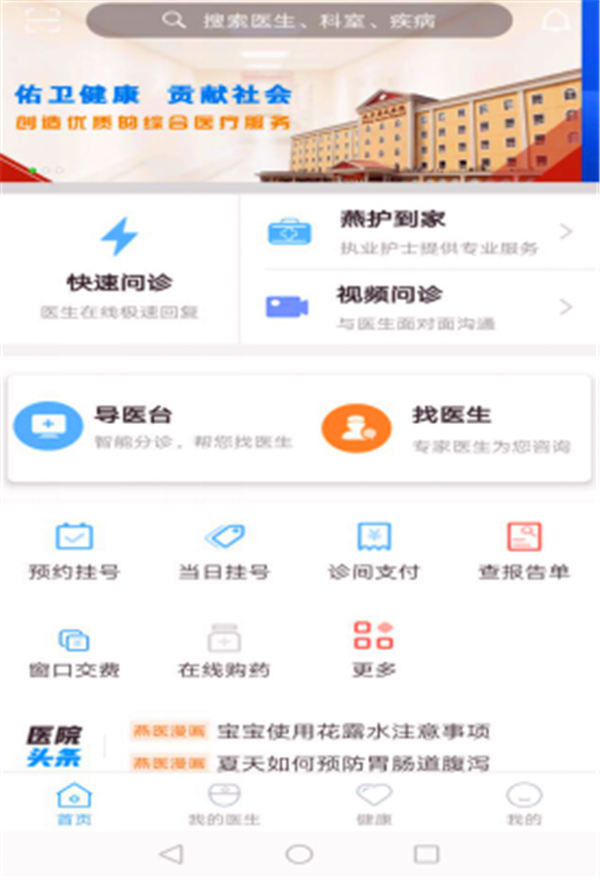Switch to the 健康 tab
Screen dimensions: 600x880
click(x=374, y=804)
